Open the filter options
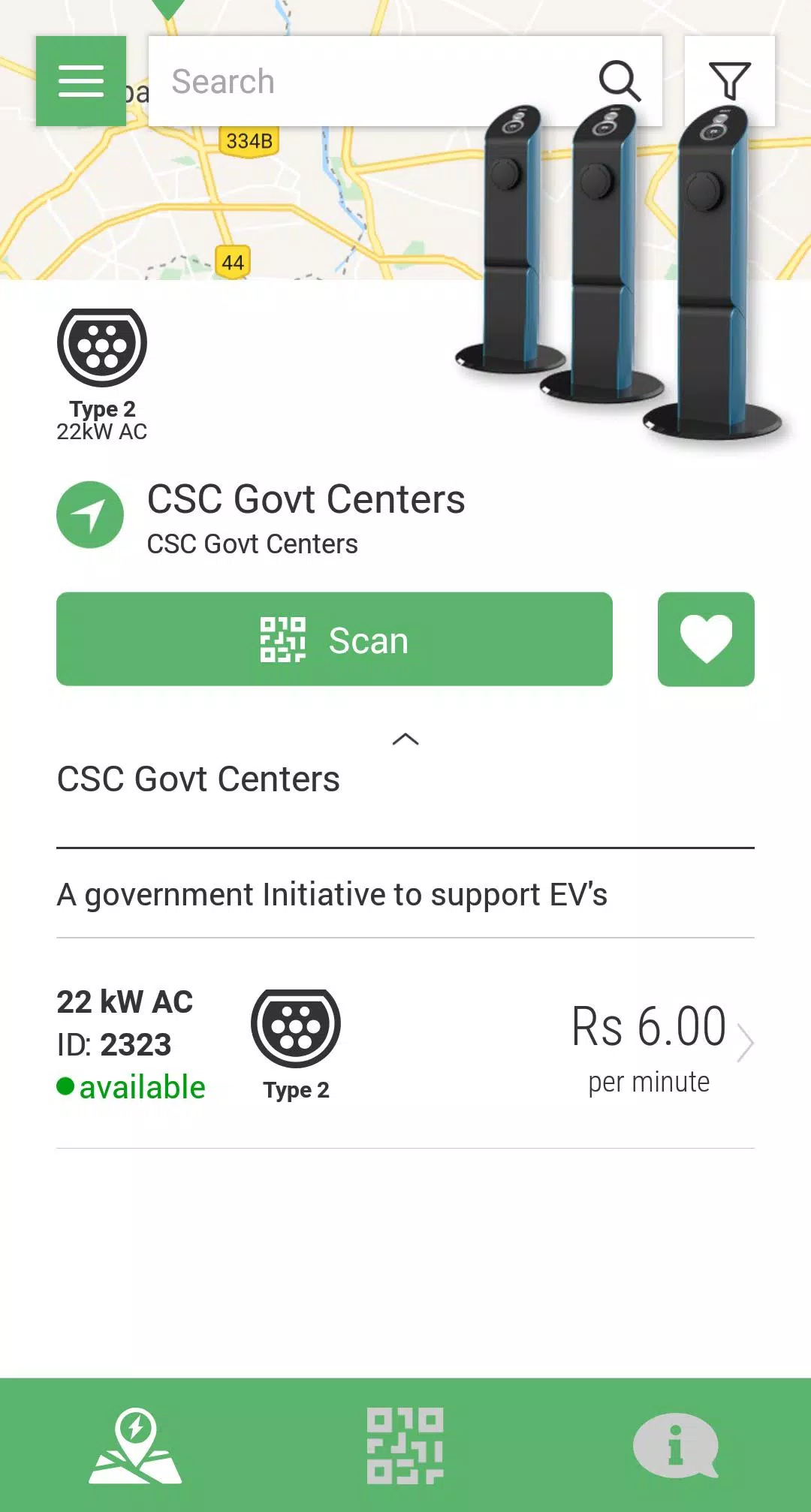 [x=729, y=81]
